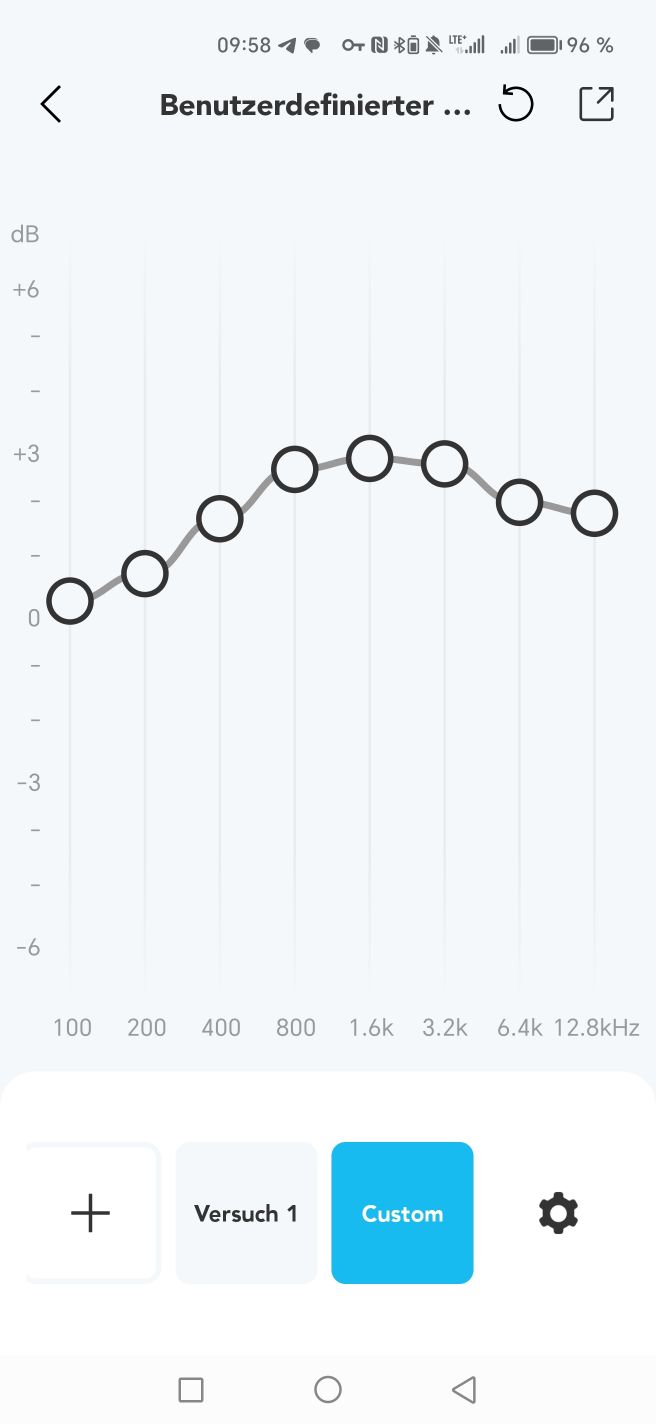Tap the 6.4k band handle
Viewport: 656px width, 1424px height.
coord(520,502)
